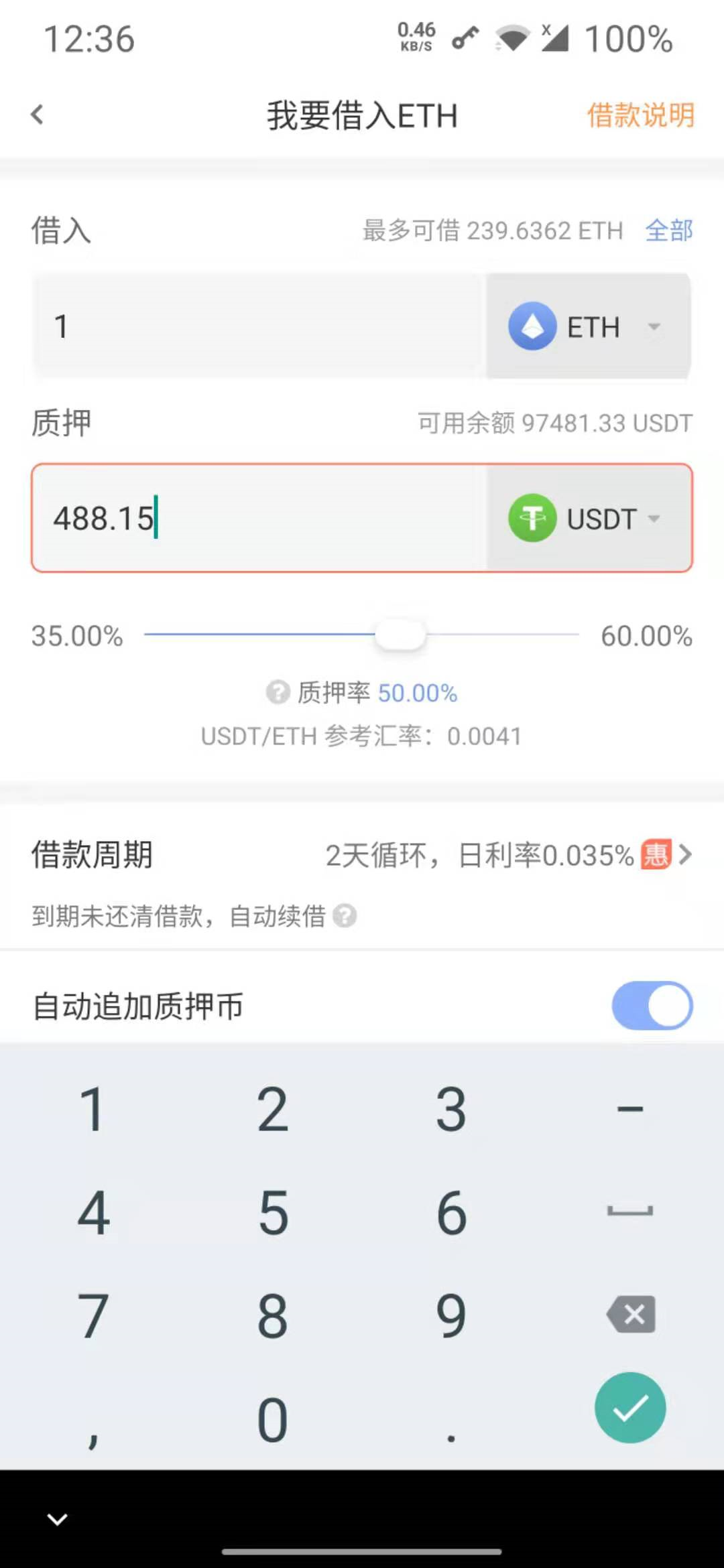Tap 全部 to borrow the maximum
The width and height of the screenshot is (724, 1568).
[668, 231]
